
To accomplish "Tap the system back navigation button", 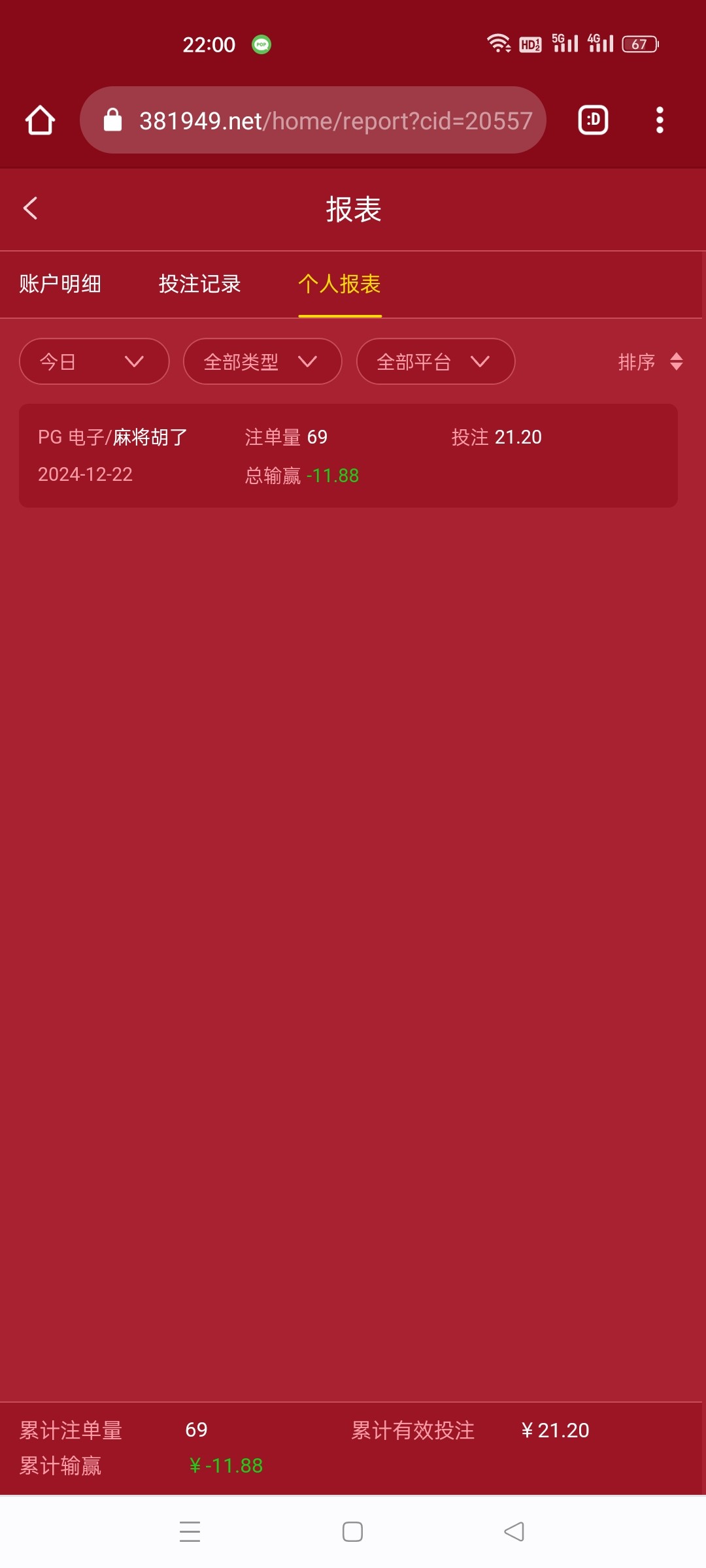I will click(x=514, y=1531).
